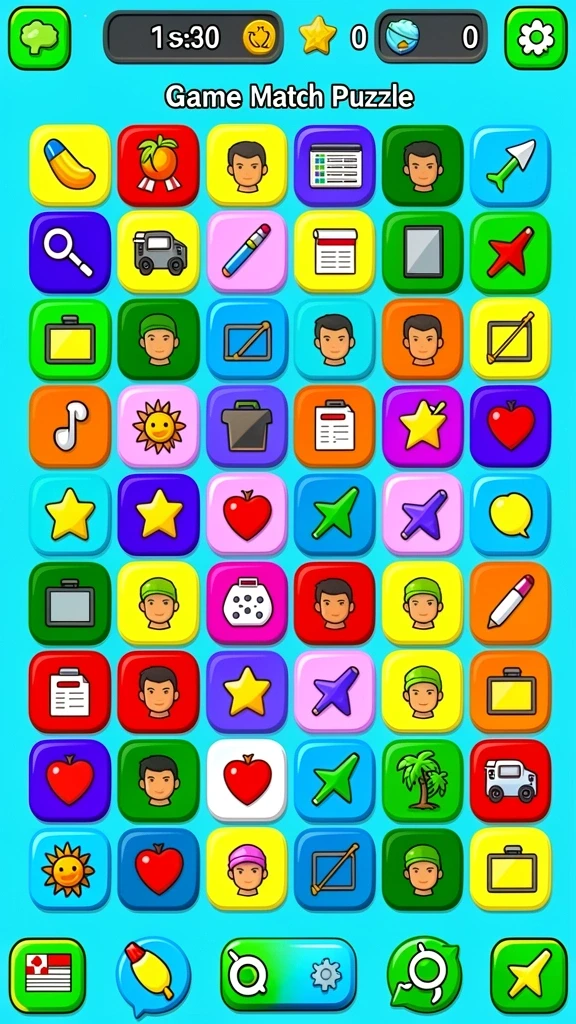Pick the gray tablet tile on green
576x1024 pixels.
pyautogui.click(x=422, y=252)
